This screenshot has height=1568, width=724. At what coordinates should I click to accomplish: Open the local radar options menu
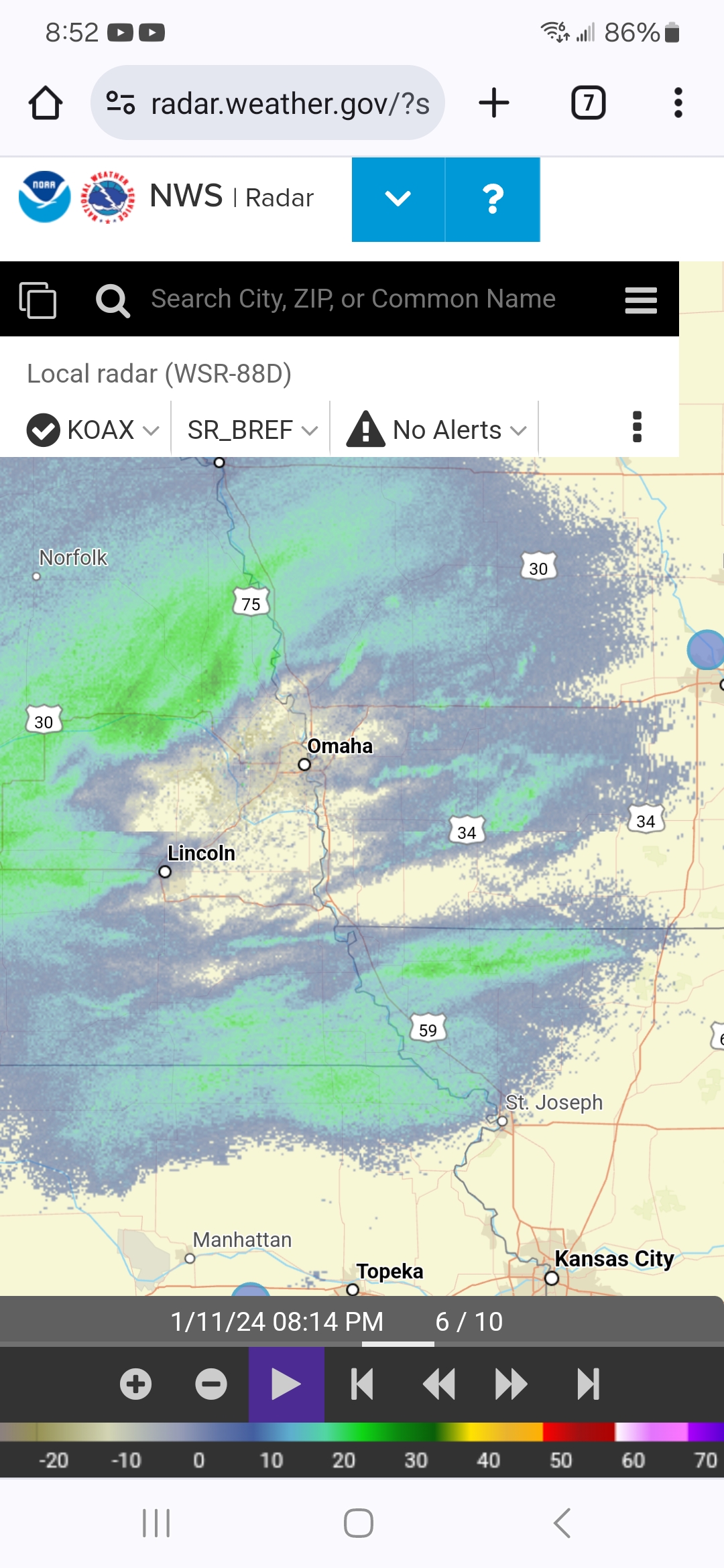pyautogui.click(x=637, y=427)
